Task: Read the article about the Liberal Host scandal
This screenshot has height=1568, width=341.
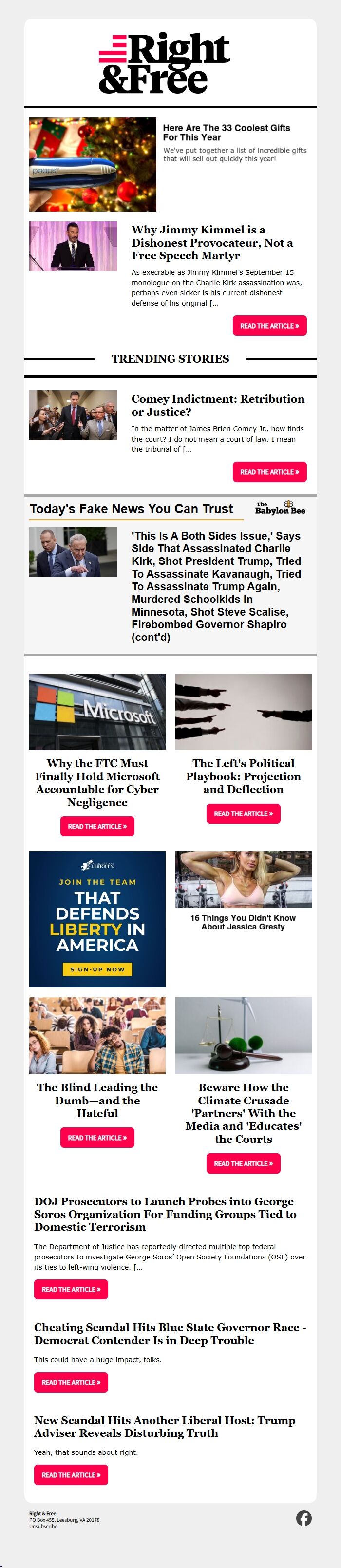Action: coord(71,1475)
